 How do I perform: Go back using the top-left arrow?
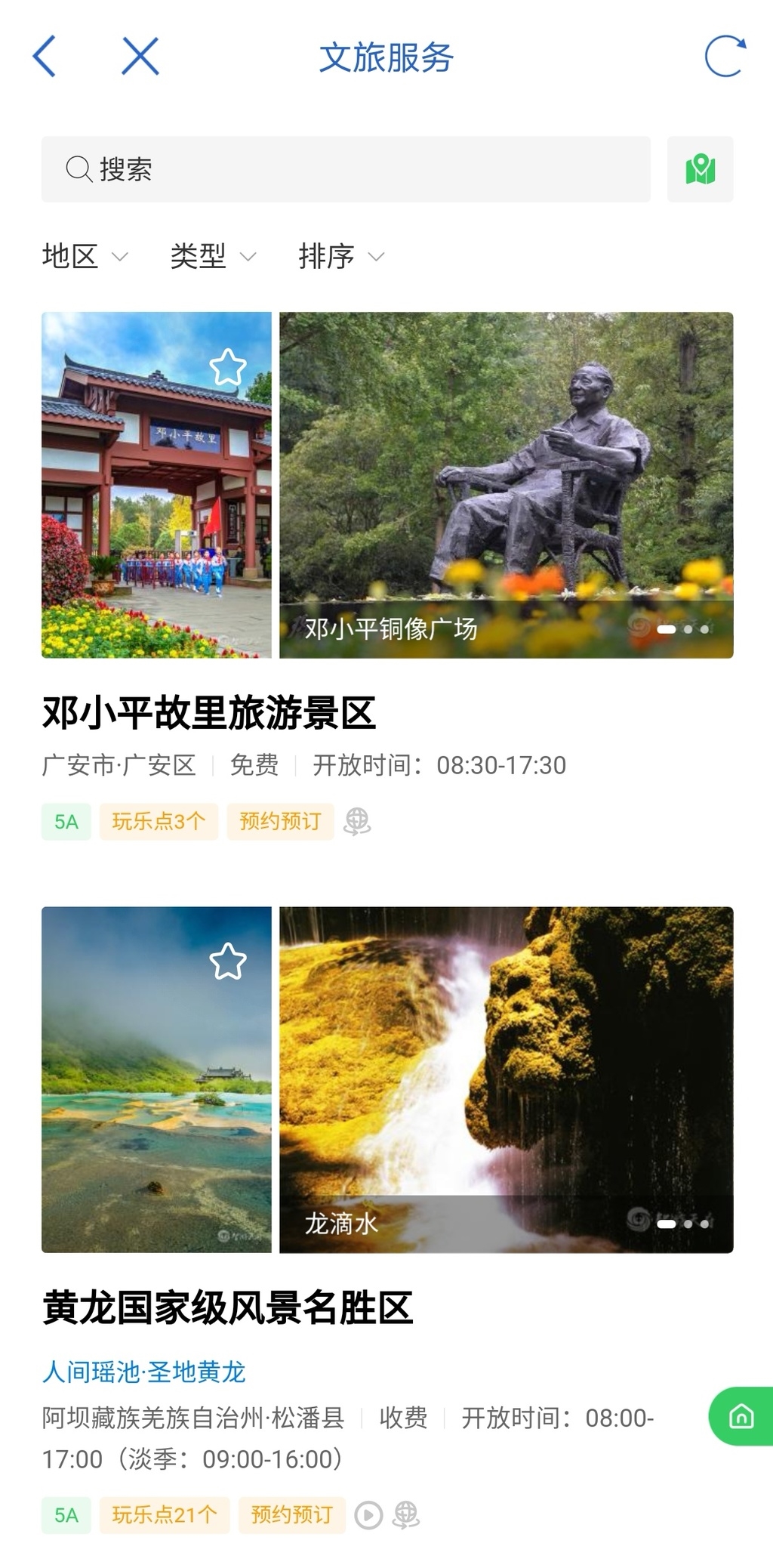coord(45,57)
